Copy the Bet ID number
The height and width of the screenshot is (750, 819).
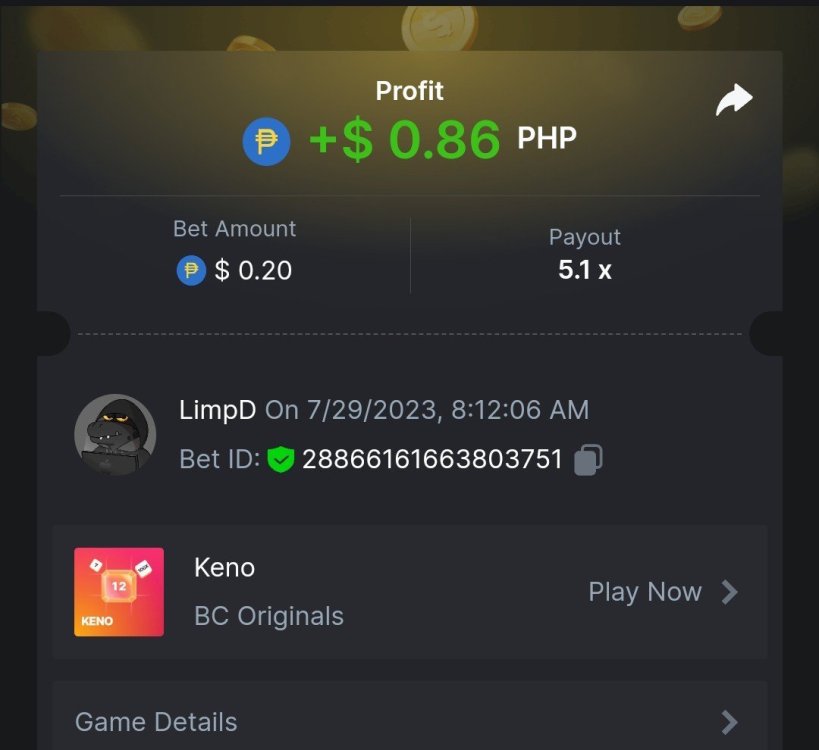[x=588, y=460]
